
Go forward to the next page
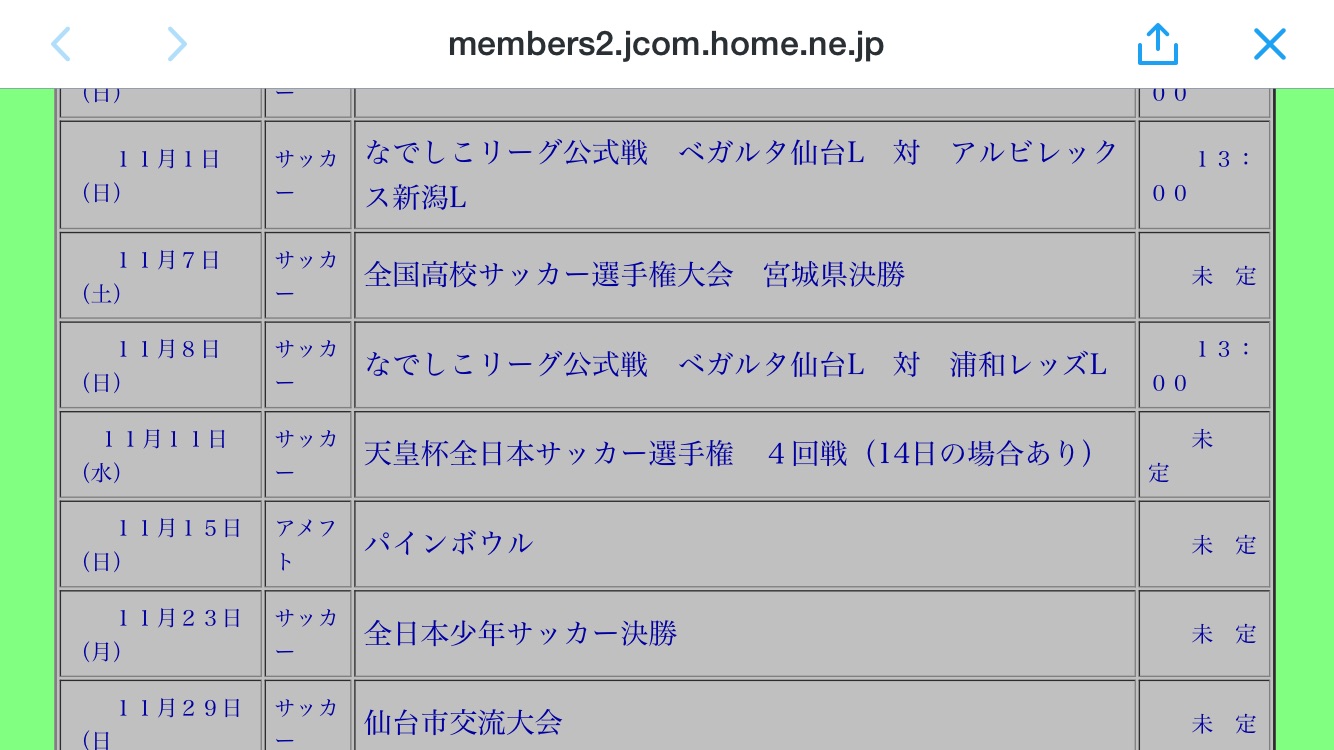[177, 44]
